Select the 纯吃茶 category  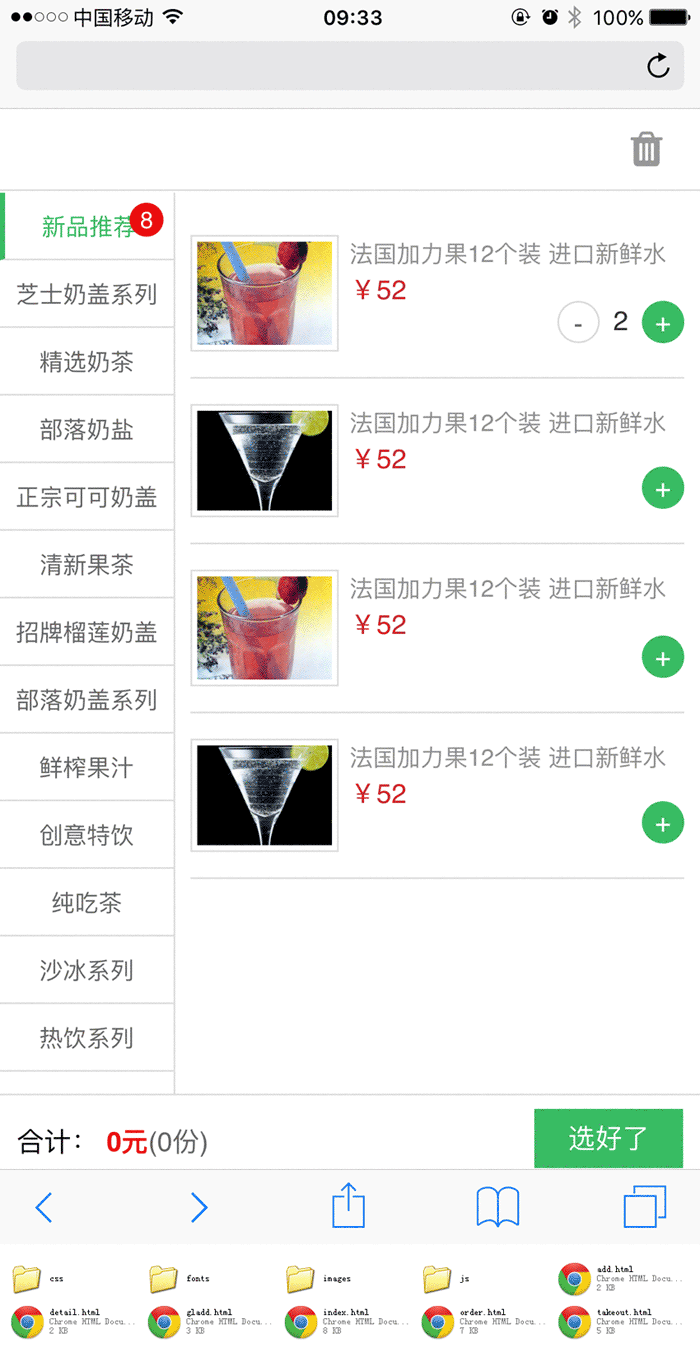pyautogui.click(x=87, y=903)
